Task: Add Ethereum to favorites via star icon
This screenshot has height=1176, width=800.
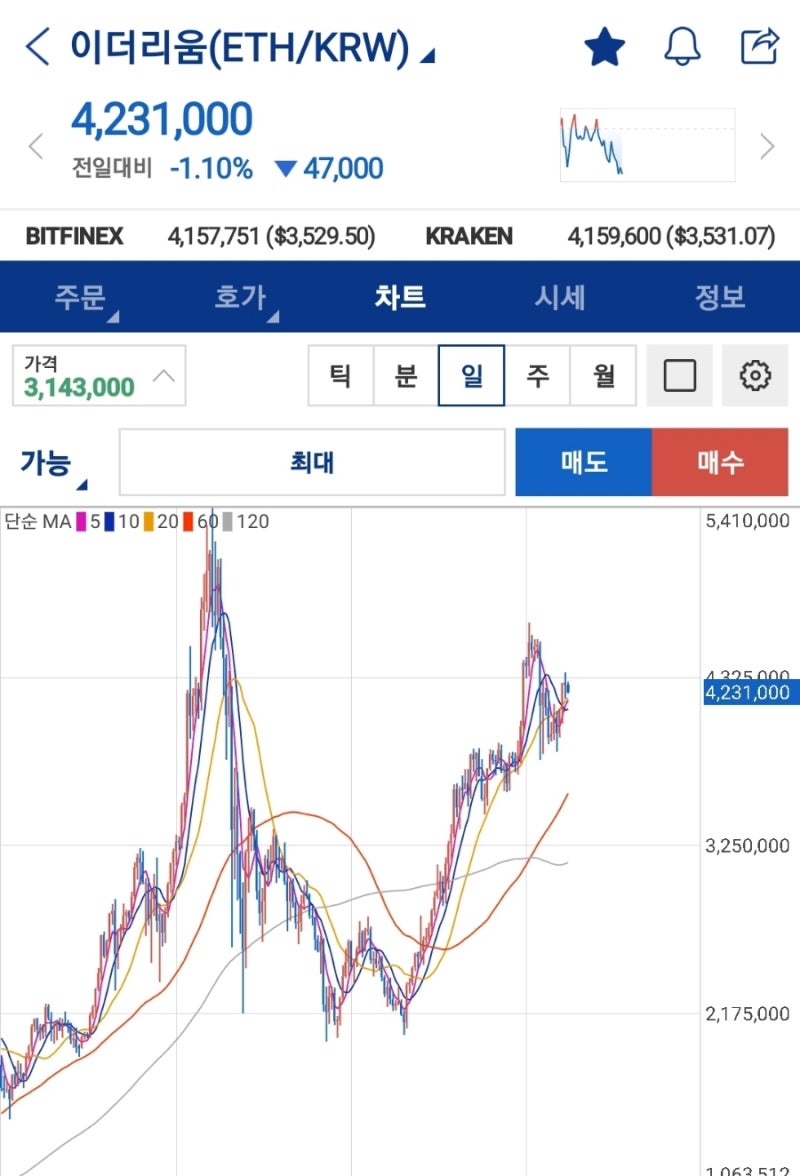Action: (x=604, y=44)
